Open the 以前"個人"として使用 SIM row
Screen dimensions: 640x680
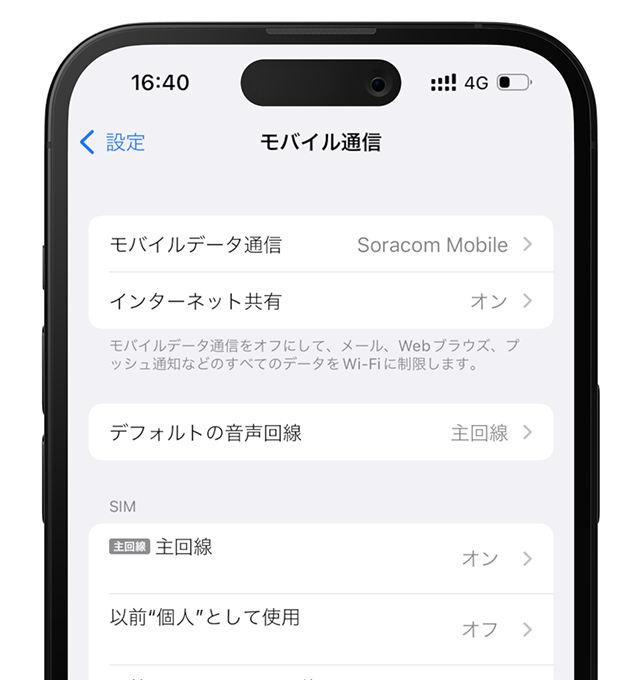pyautogui.click(x=320, y=628)
